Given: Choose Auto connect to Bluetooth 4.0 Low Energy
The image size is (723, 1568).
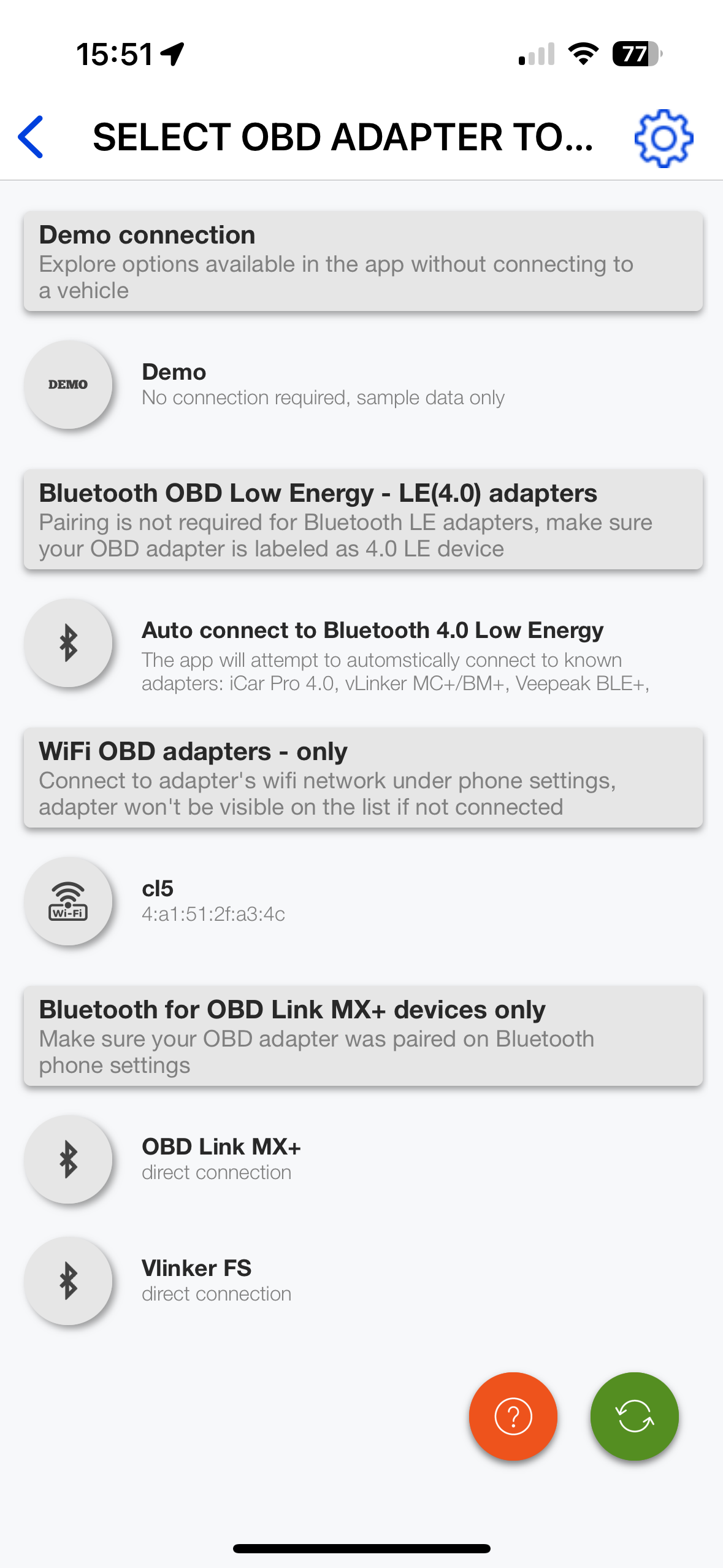Looking at the screenshot, I should click(x=372, y=644).
